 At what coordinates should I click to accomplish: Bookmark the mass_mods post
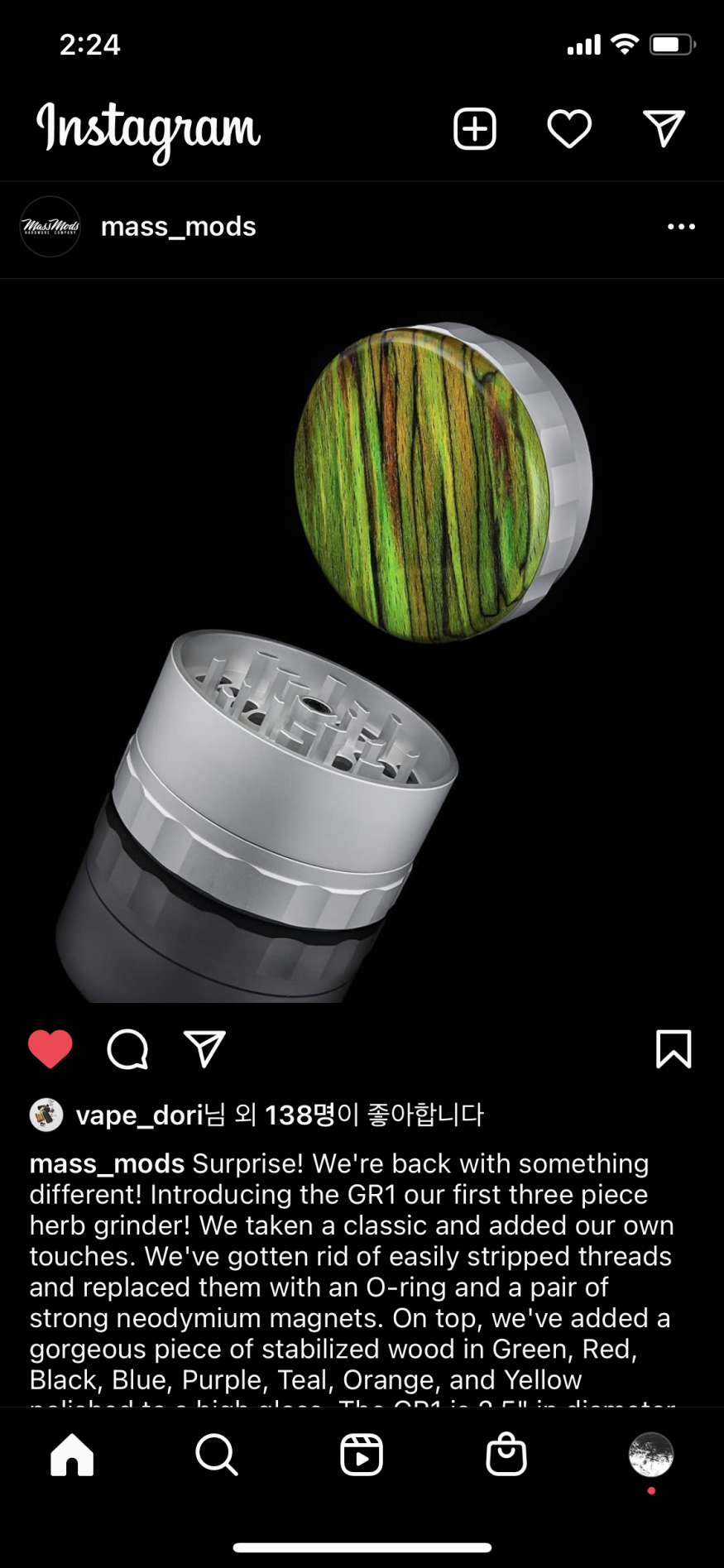tap(673, 1049)
